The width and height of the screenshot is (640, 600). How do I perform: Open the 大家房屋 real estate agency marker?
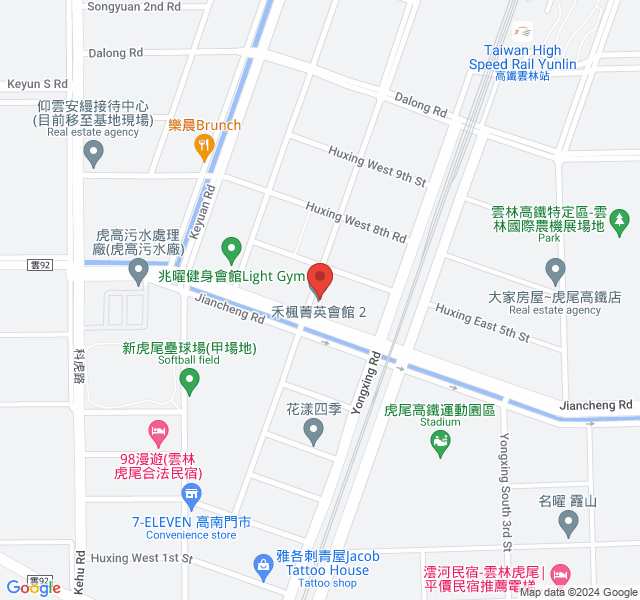[556, 269]
